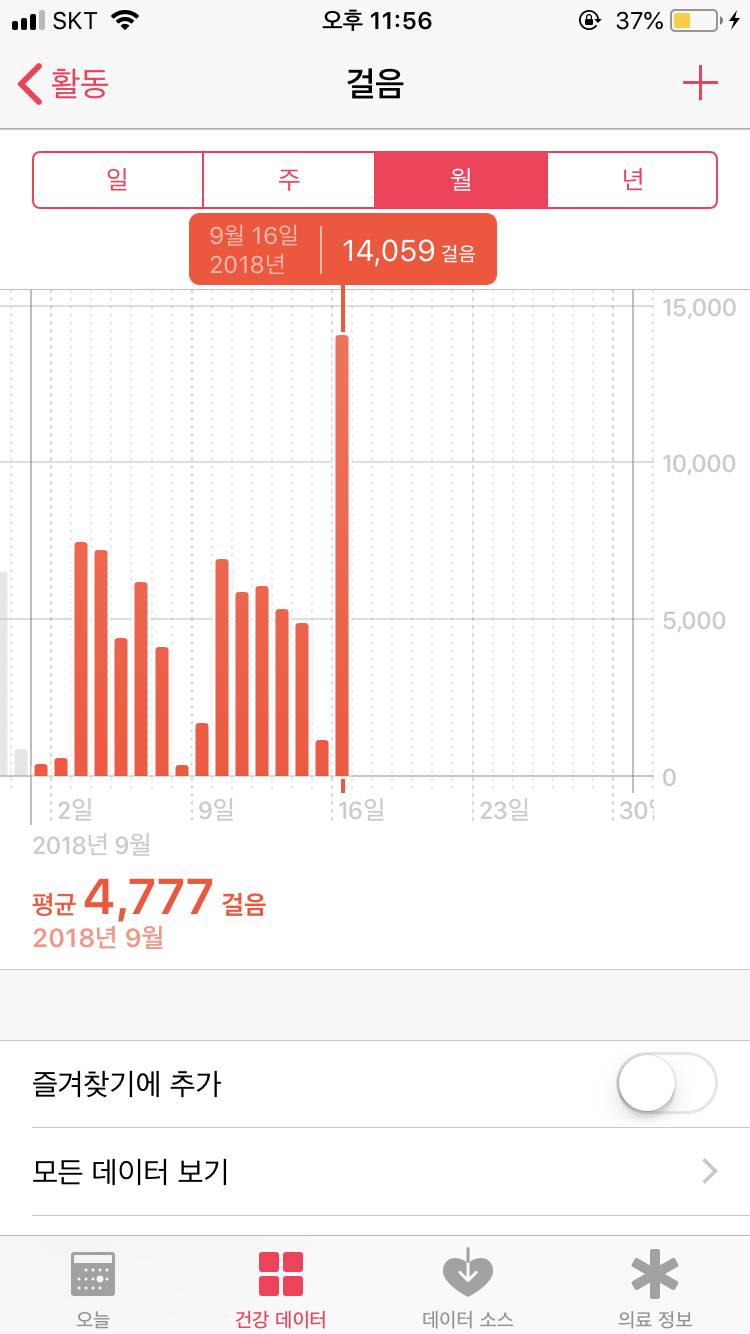Switch to the 일 daily tab
Image resolution: width=750 pixels, height=1334 pixels.
pos(118,179)
